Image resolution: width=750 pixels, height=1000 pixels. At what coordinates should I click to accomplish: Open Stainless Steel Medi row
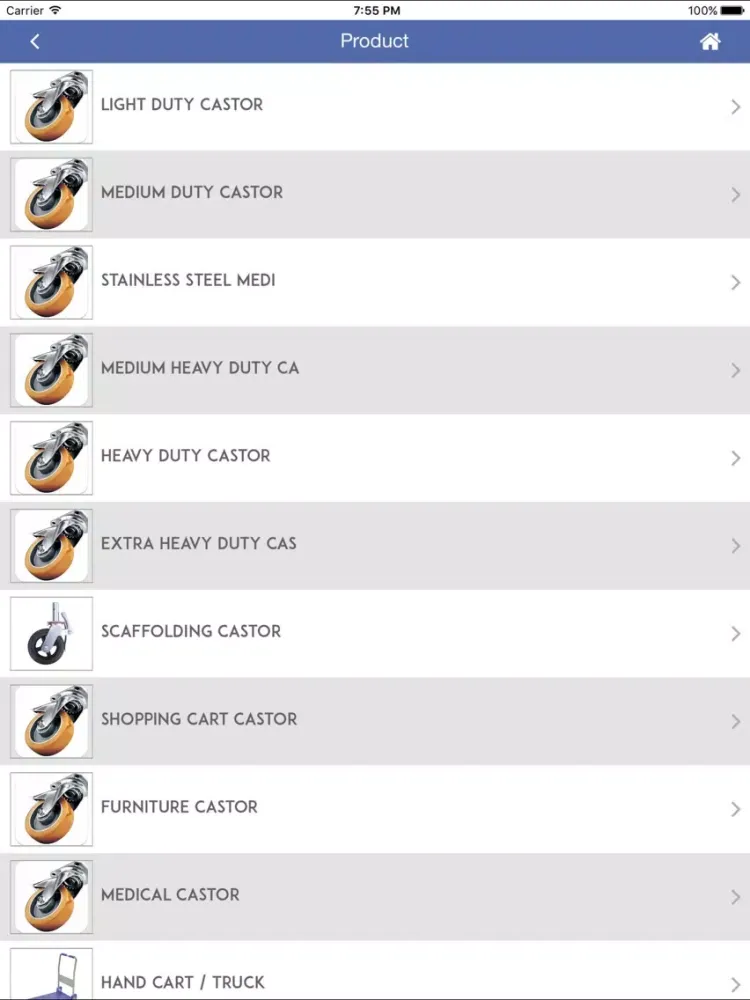click(x=375, y=282)
